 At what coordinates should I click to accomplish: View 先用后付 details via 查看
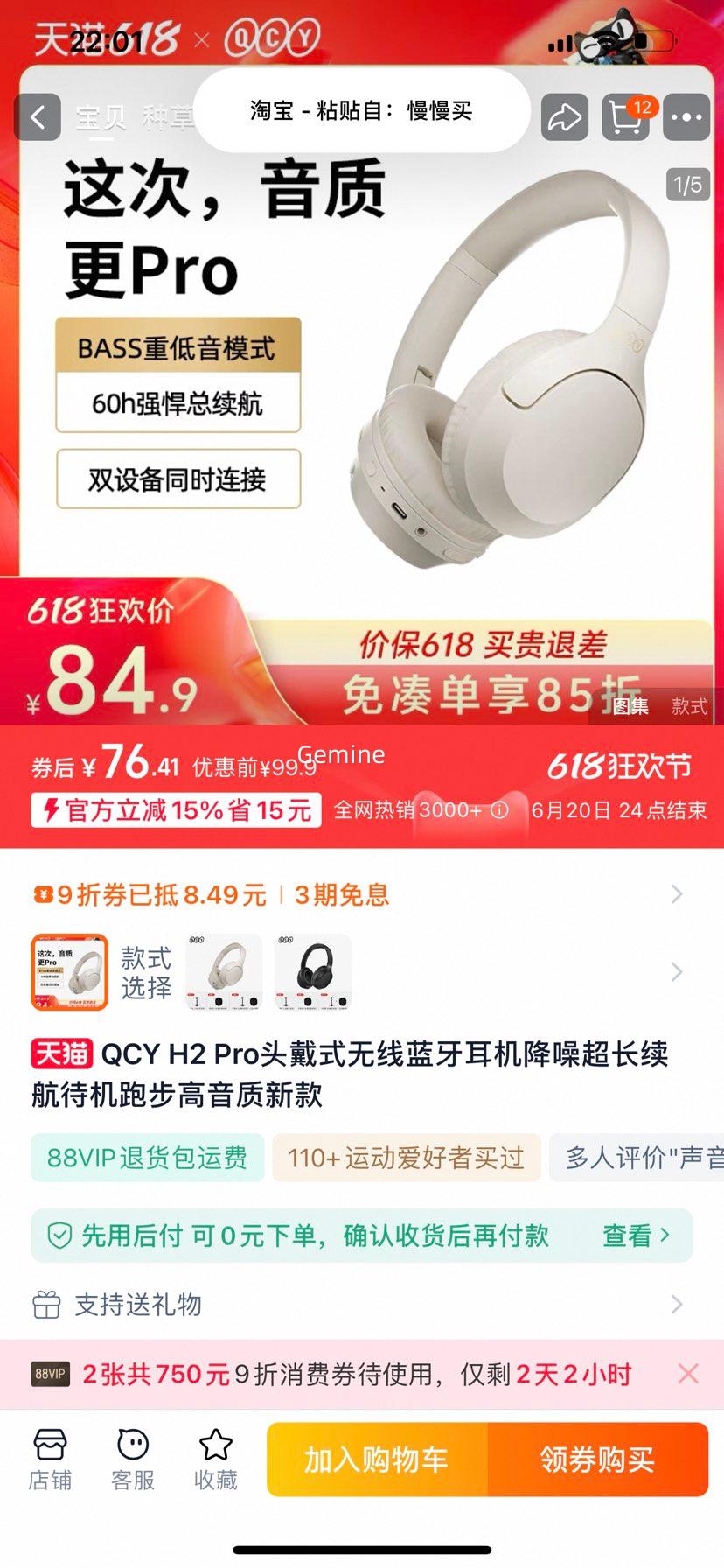636,1235
